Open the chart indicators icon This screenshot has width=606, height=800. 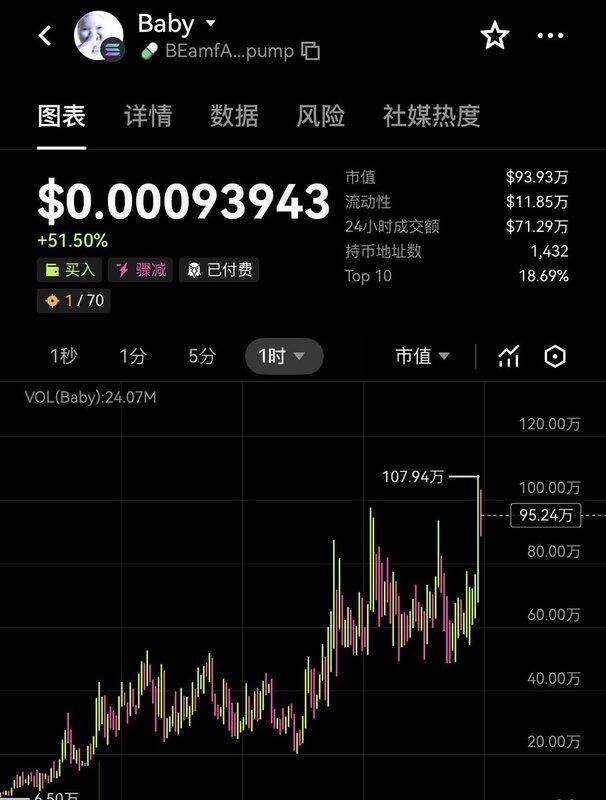510,356
